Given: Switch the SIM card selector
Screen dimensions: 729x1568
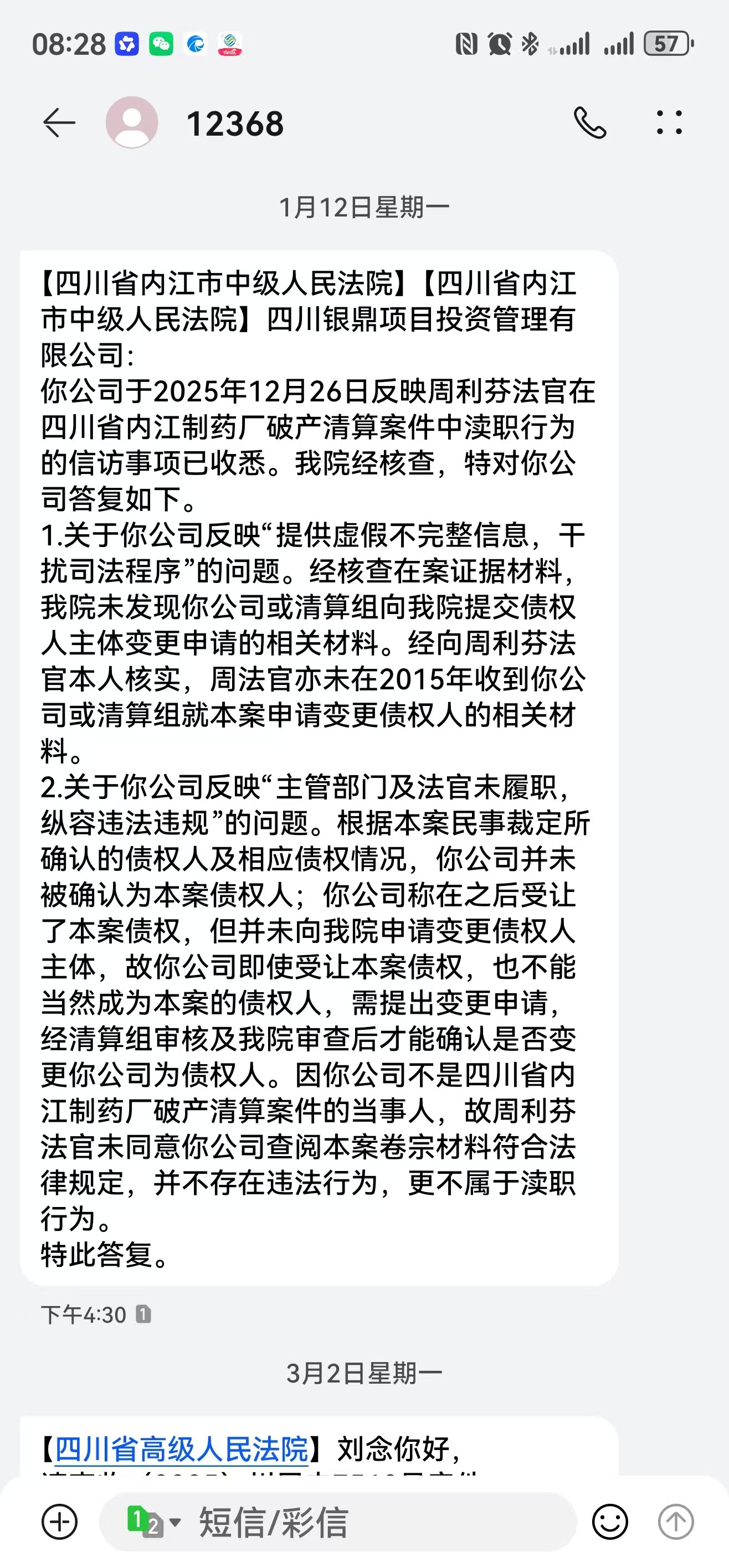Looking at the screenshot, I should (x=153, y=1521).
